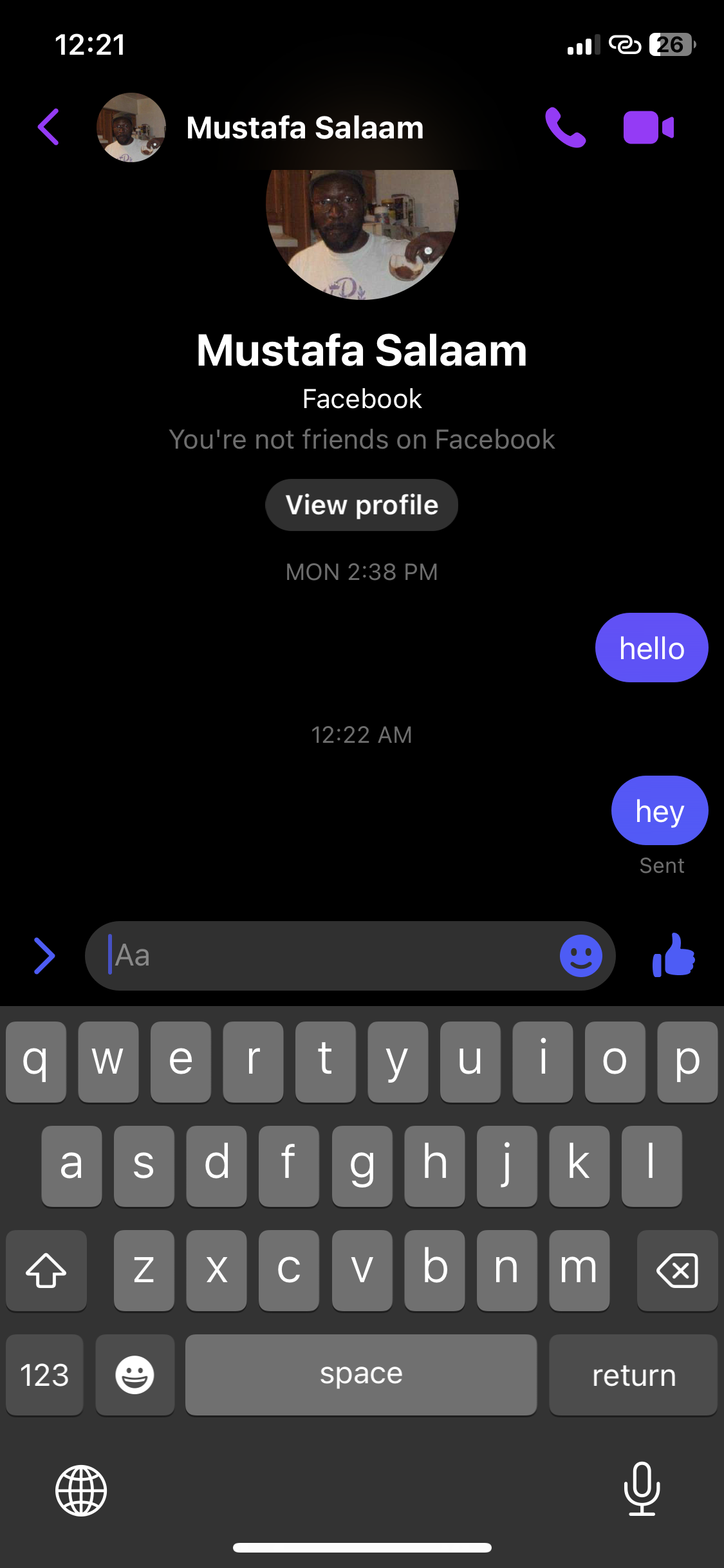The height and width of the screenshot is (1568, 724).
Task: Go back using the purple arrow
Action: (48, 127)
